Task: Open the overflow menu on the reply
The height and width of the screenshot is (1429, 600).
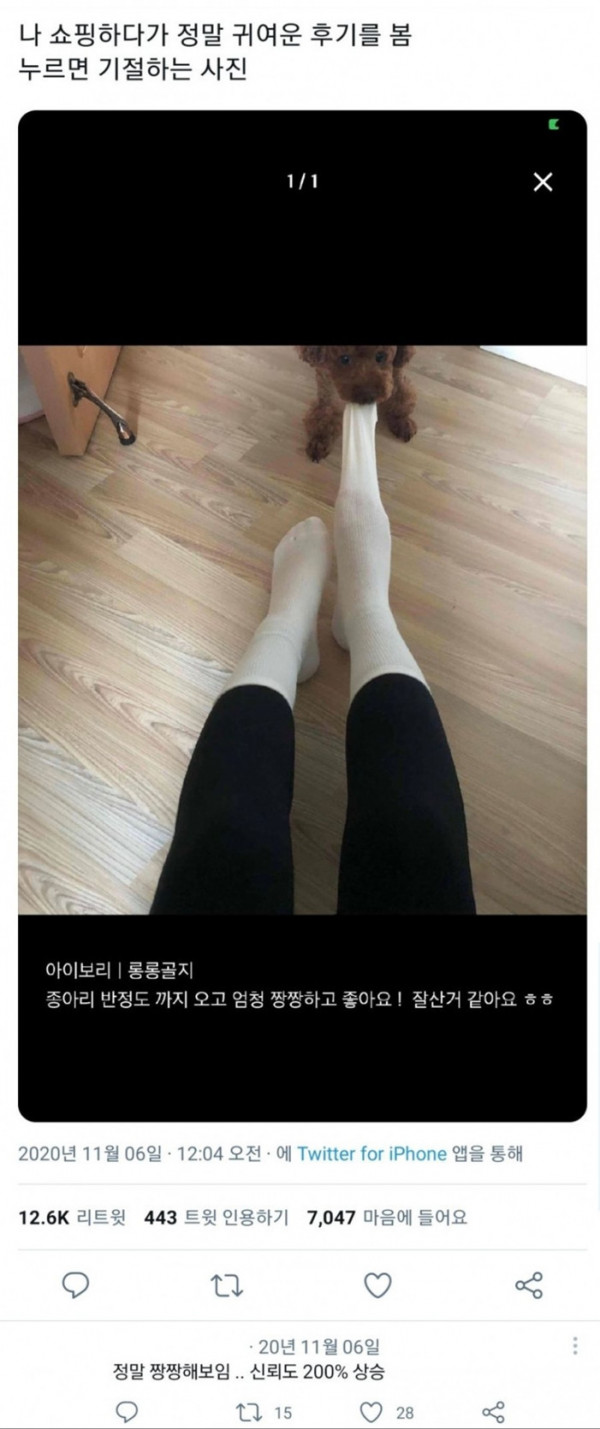Action: point(575,1346)
